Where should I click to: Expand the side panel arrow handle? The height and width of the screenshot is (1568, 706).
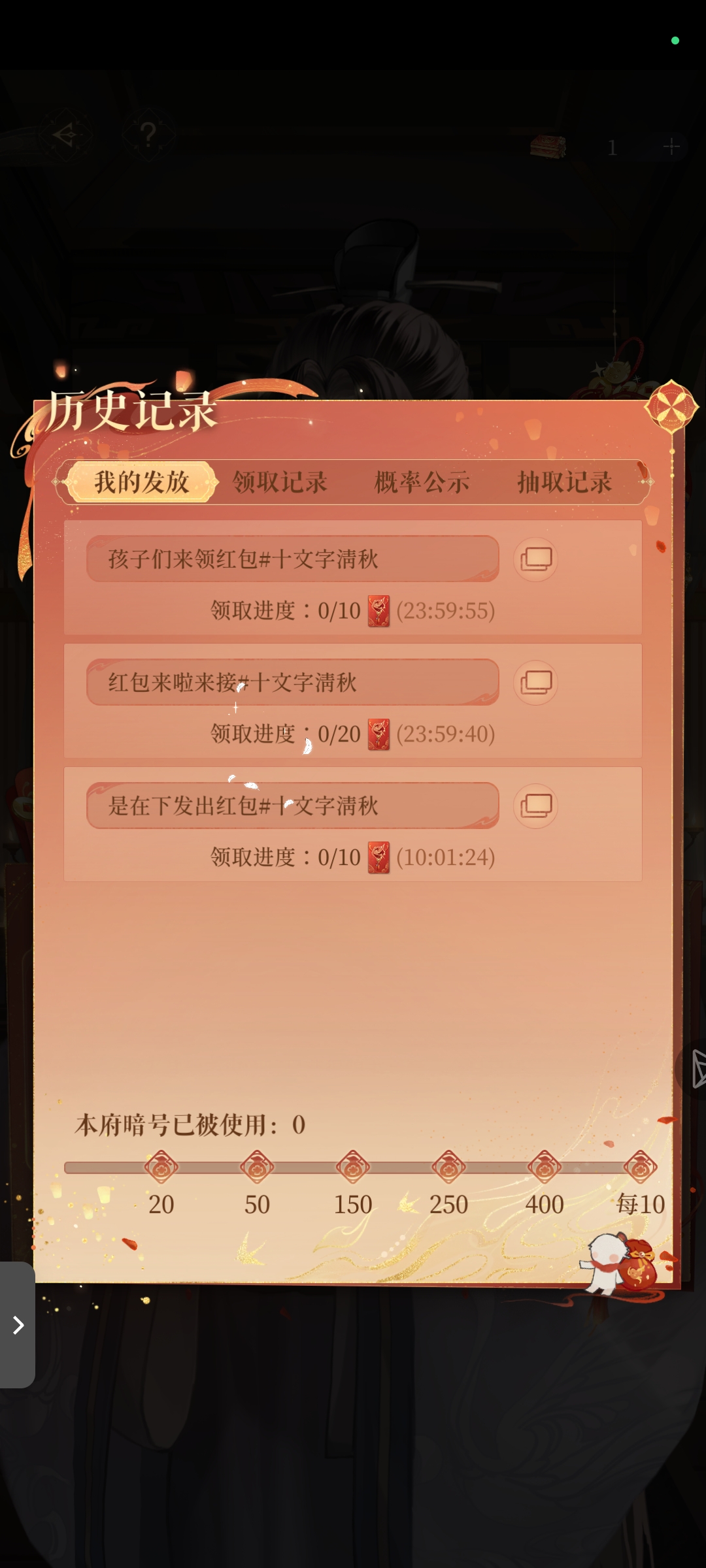click(18, 1325)
